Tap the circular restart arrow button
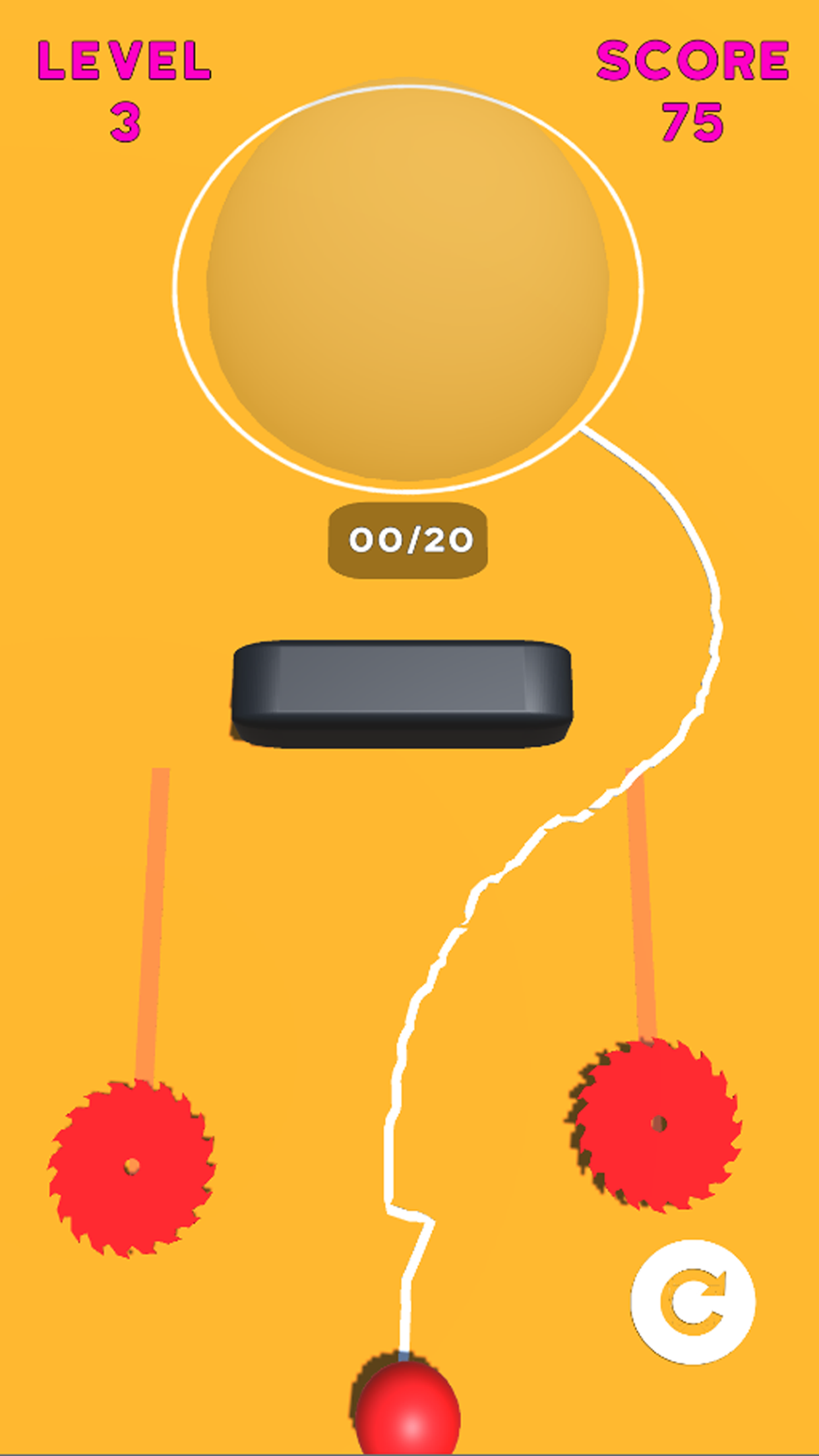This screenshot has height=1456, width=819. point(693,1302)
